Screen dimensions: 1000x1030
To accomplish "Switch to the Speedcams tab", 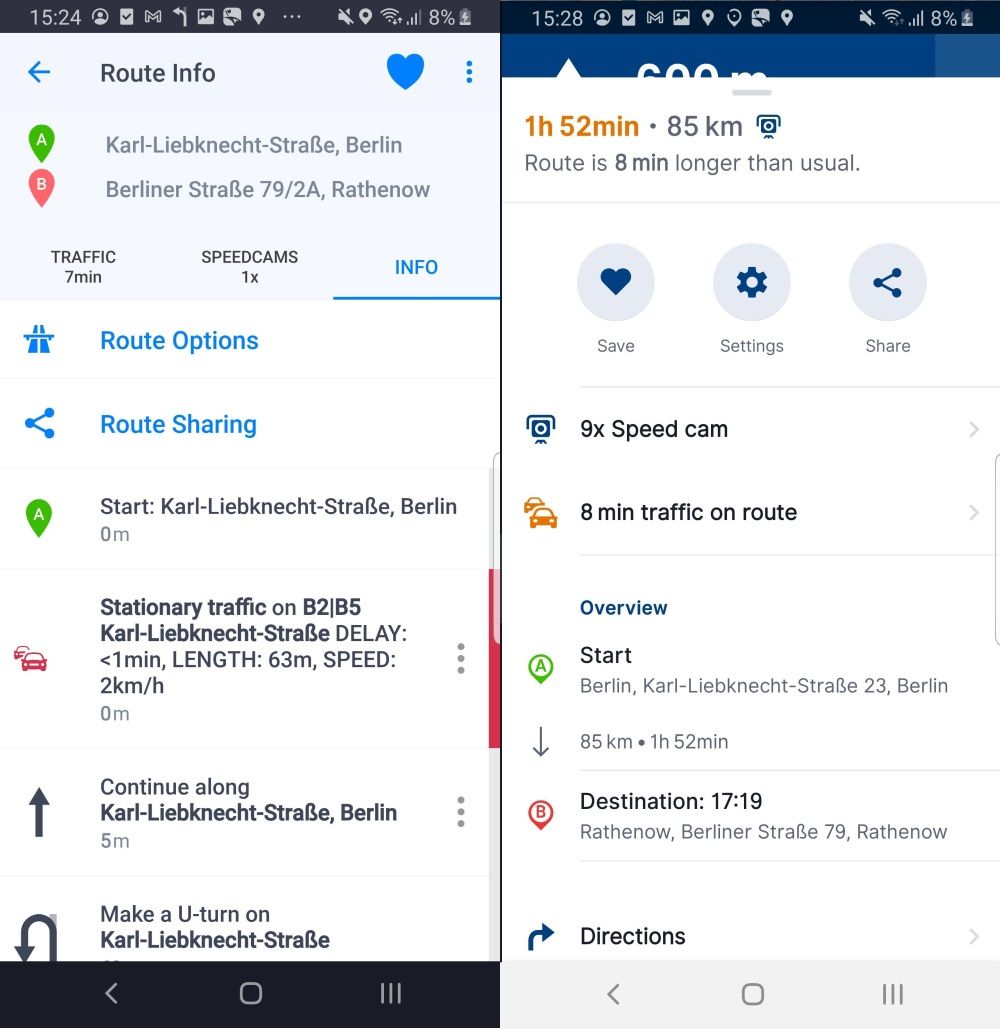I will 250,267.
